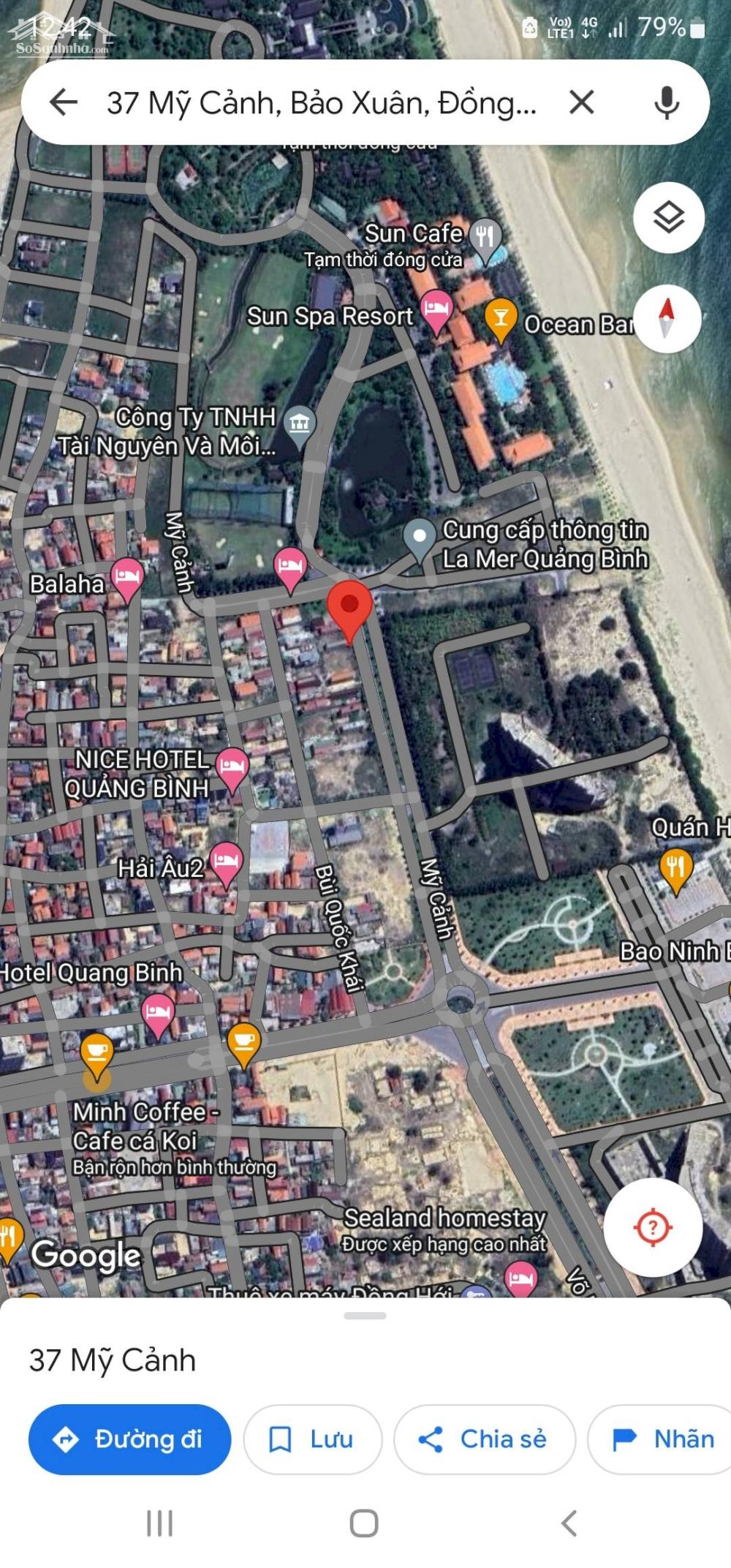The image size is (731, 1568).
Task: Open the Balaha hotel pin
Action: pyautogui.click(x=127, y=578)
